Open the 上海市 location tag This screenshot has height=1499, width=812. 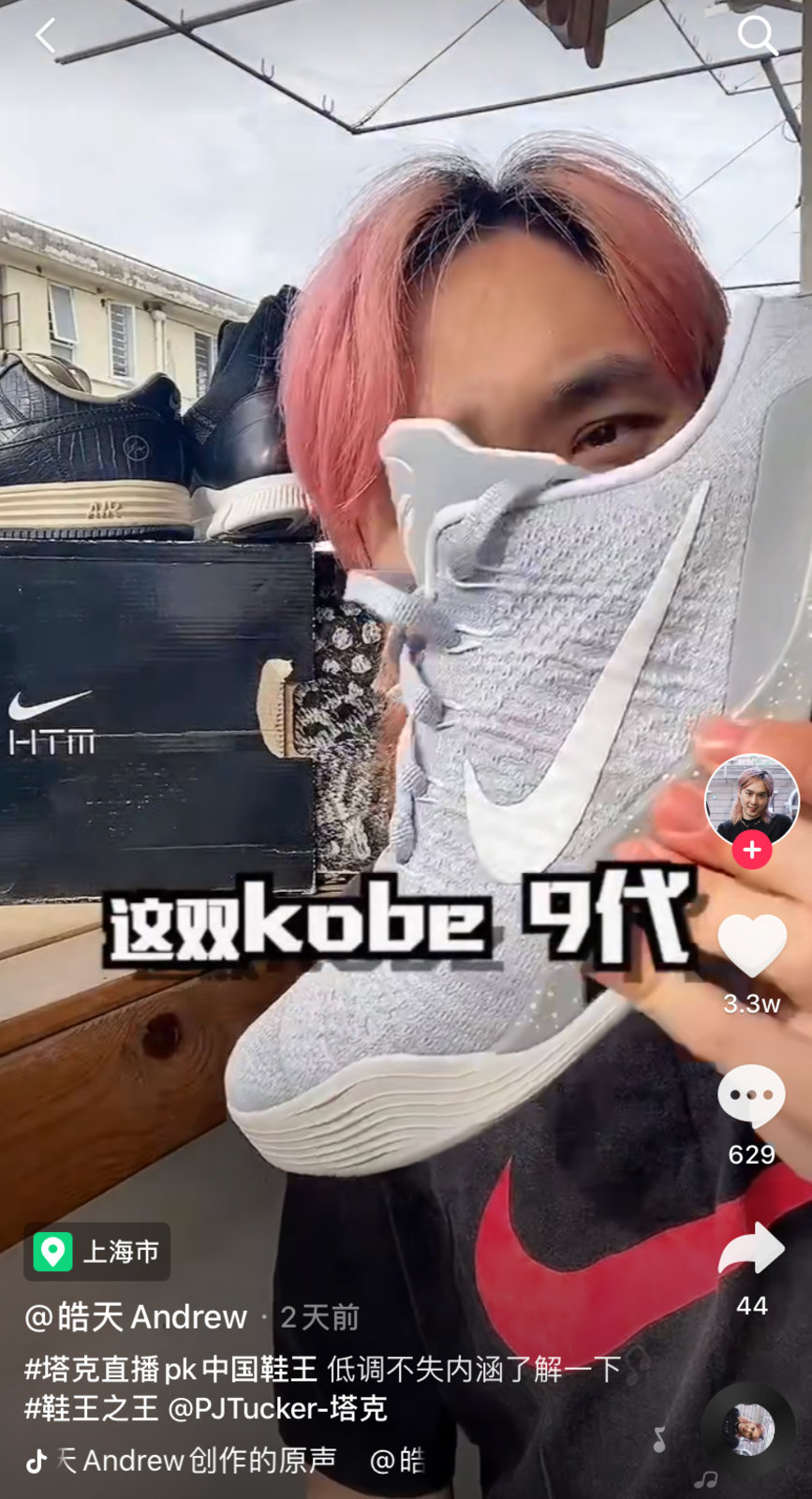97,1252
